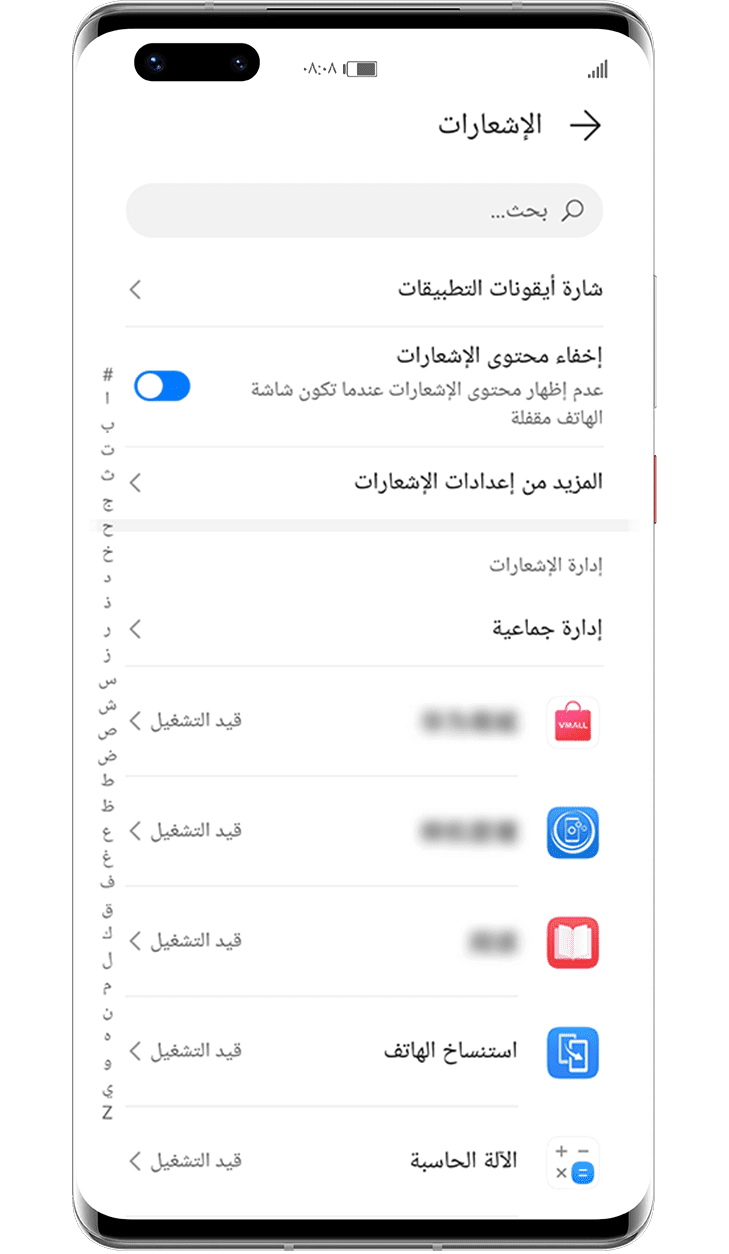729x1254 pixels.
Task: Open the بحث search field
Action: [x=365, y=210]
